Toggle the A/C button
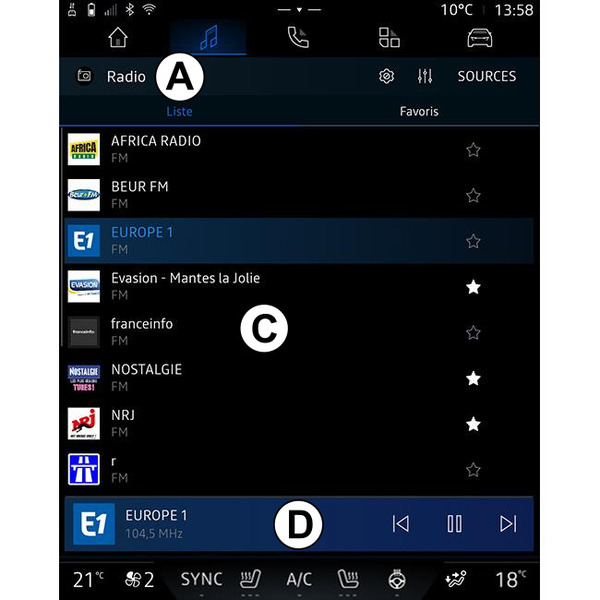 (x=299, y=578)
